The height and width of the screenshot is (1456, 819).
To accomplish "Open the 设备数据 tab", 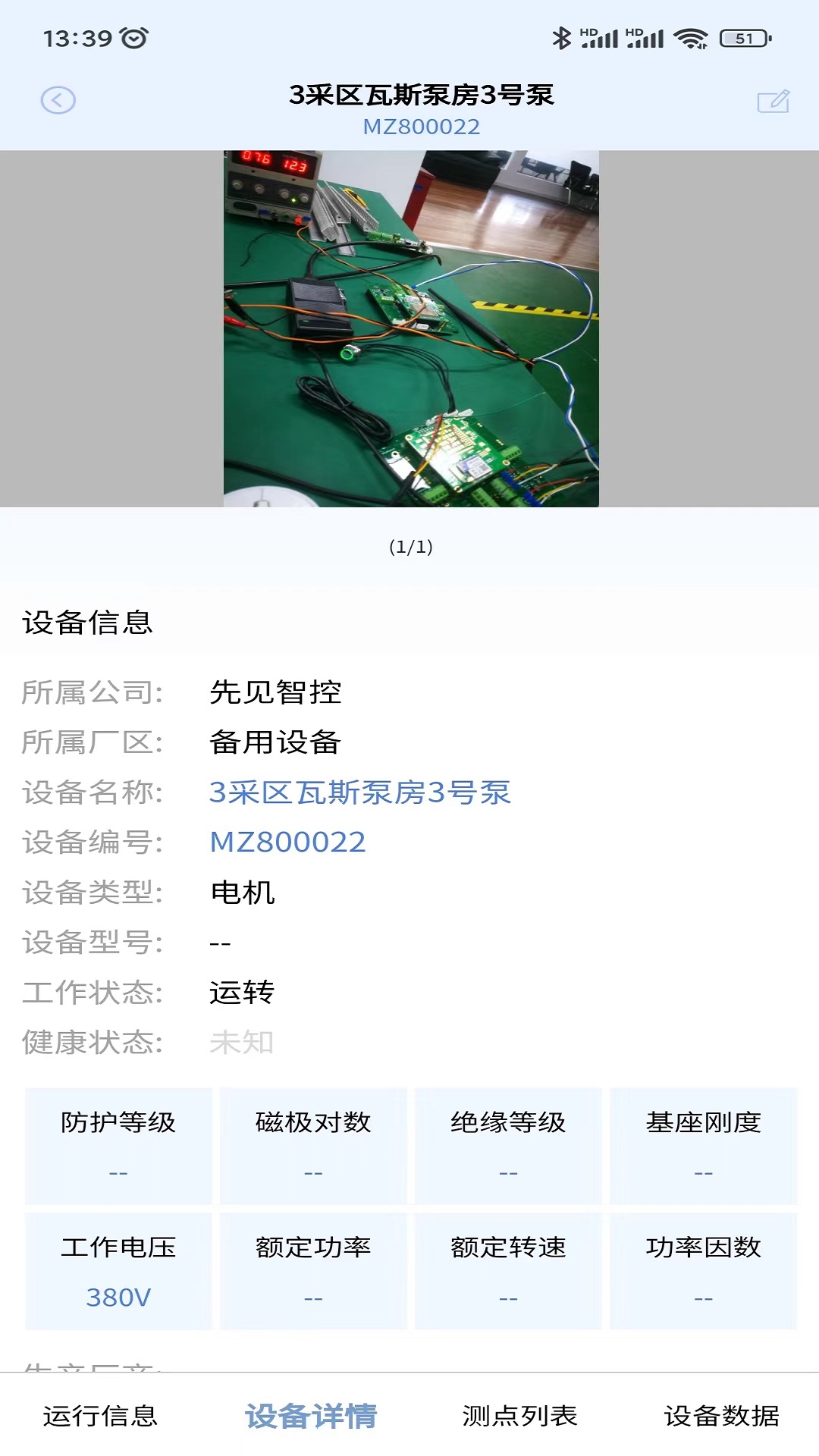I will point(721,1415).
